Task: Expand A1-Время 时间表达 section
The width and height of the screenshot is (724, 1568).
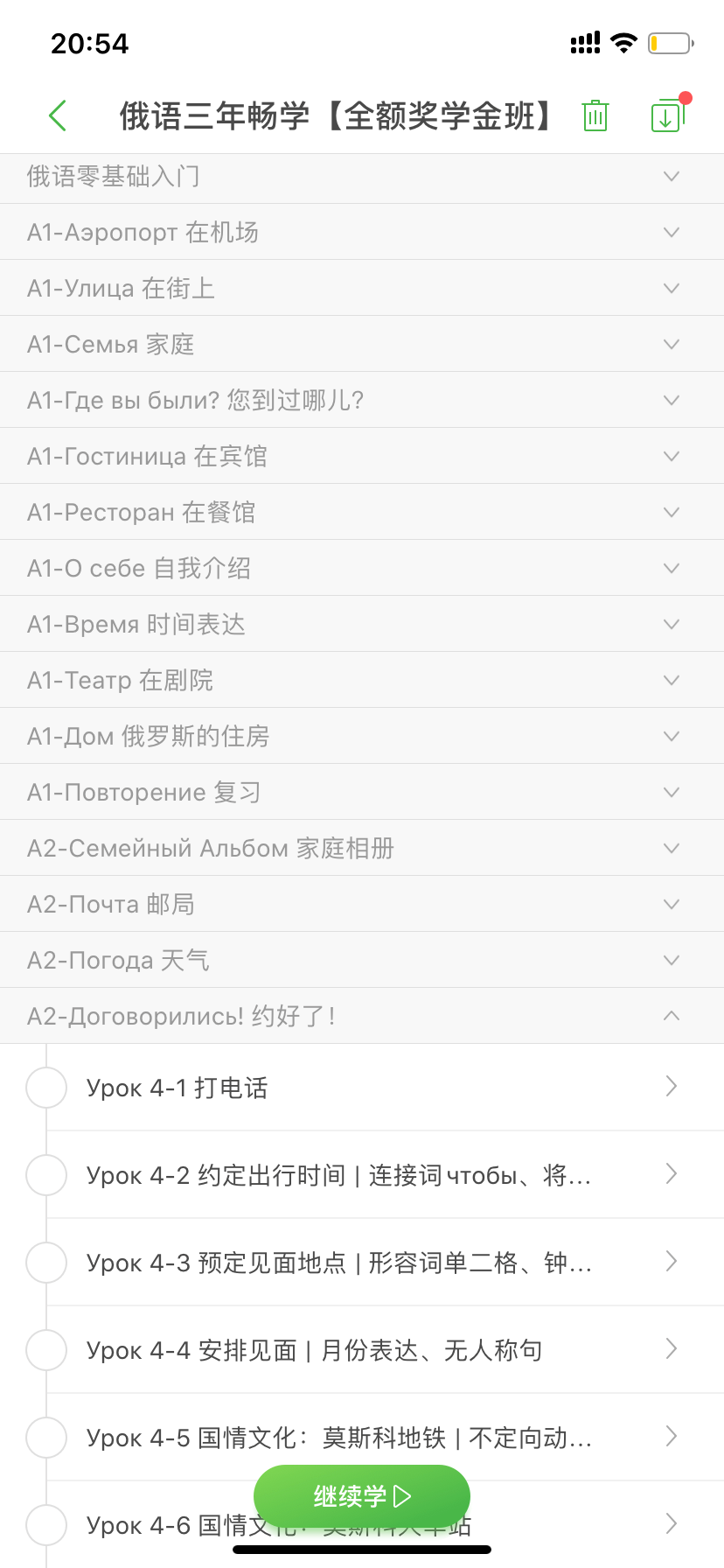Action: [362, 624]
